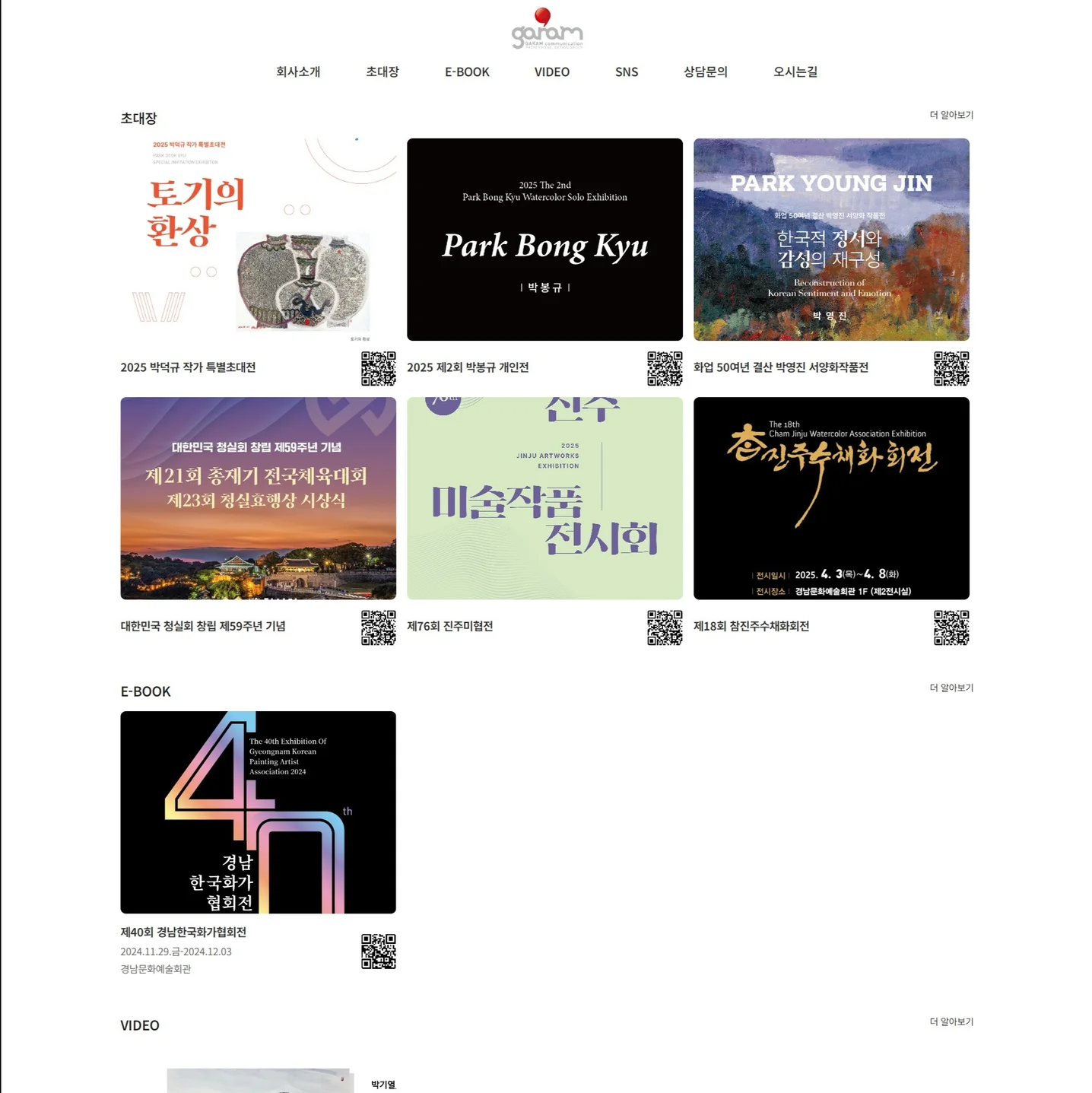
Task: Open the 2025 박덕규 작가 특별초대전 card
Action: [x=258, y=240]
